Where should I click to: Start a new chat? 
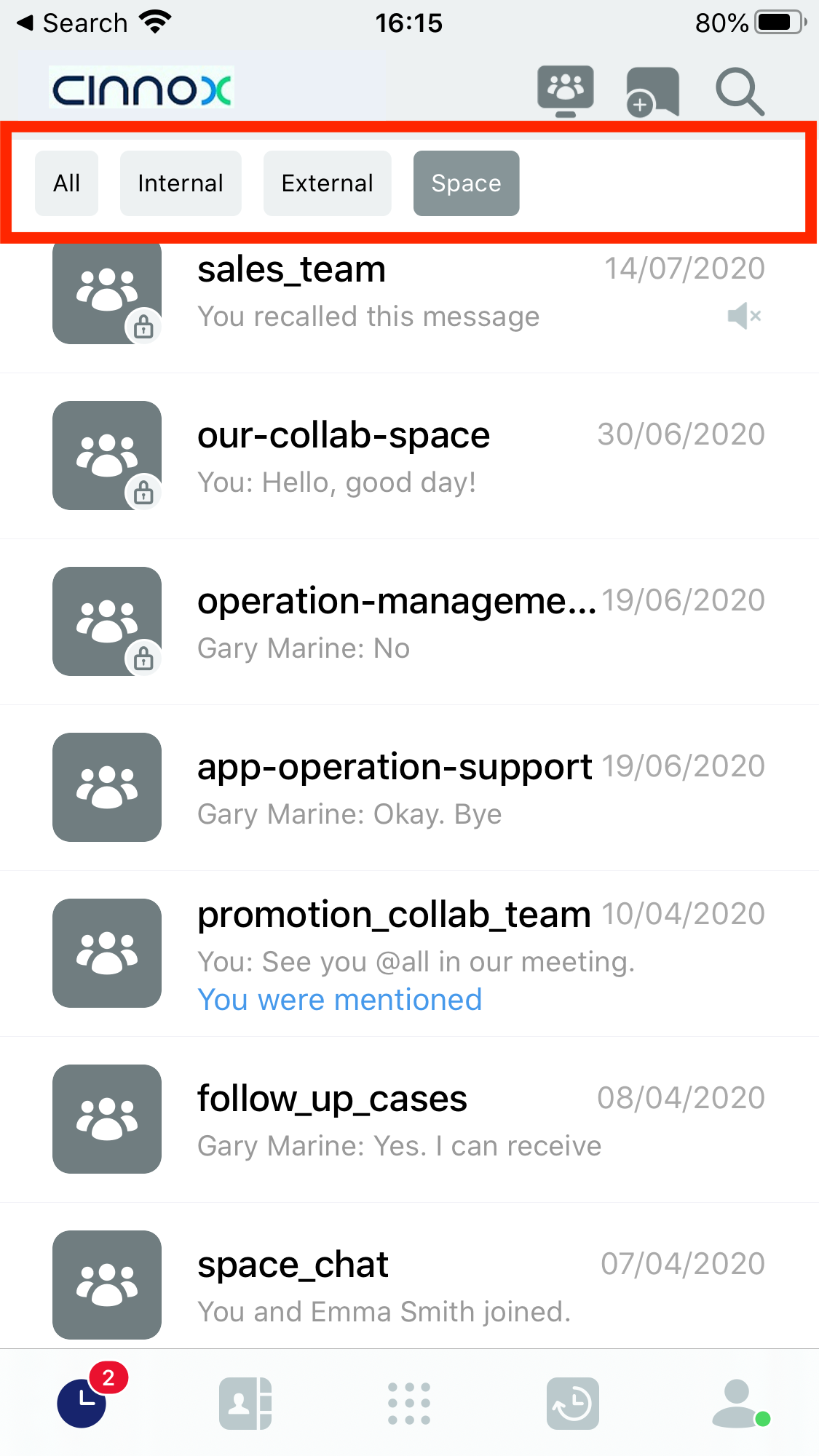pyautogui.click(x=652, y=92)
